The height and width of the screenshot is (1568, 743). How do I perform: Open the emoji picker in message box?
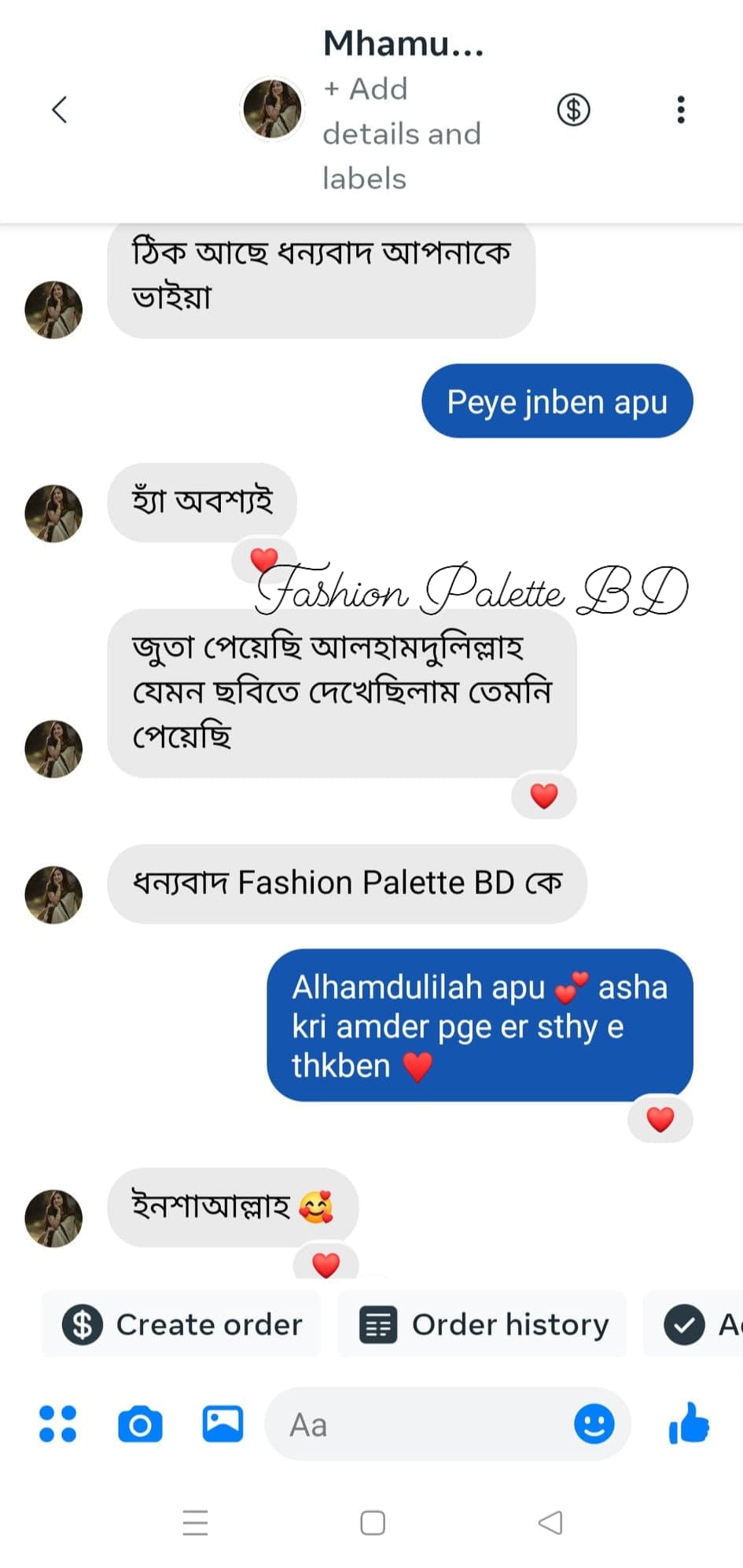pyautogui.click(x=594, y=1424)
